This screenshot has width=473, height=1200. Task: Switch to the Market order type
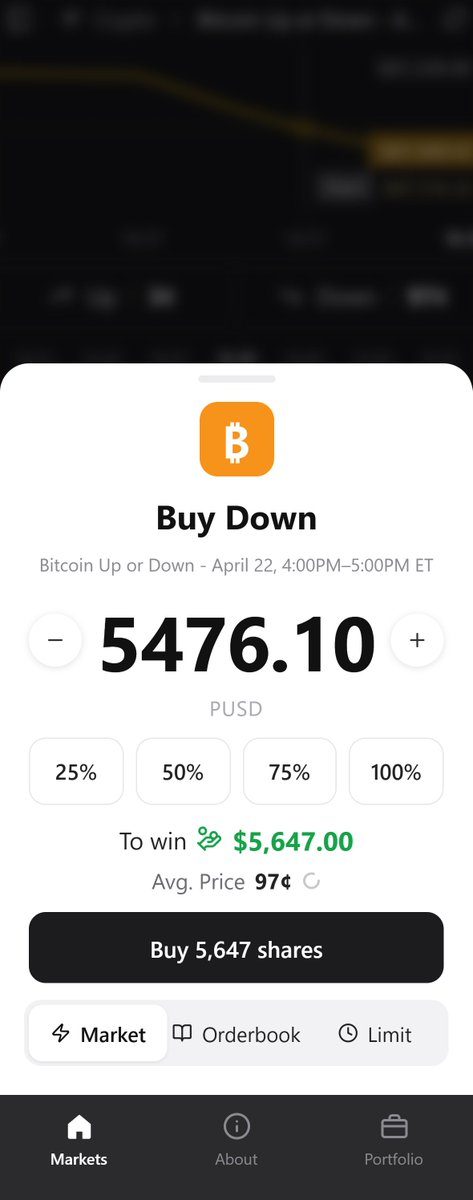98,1034
